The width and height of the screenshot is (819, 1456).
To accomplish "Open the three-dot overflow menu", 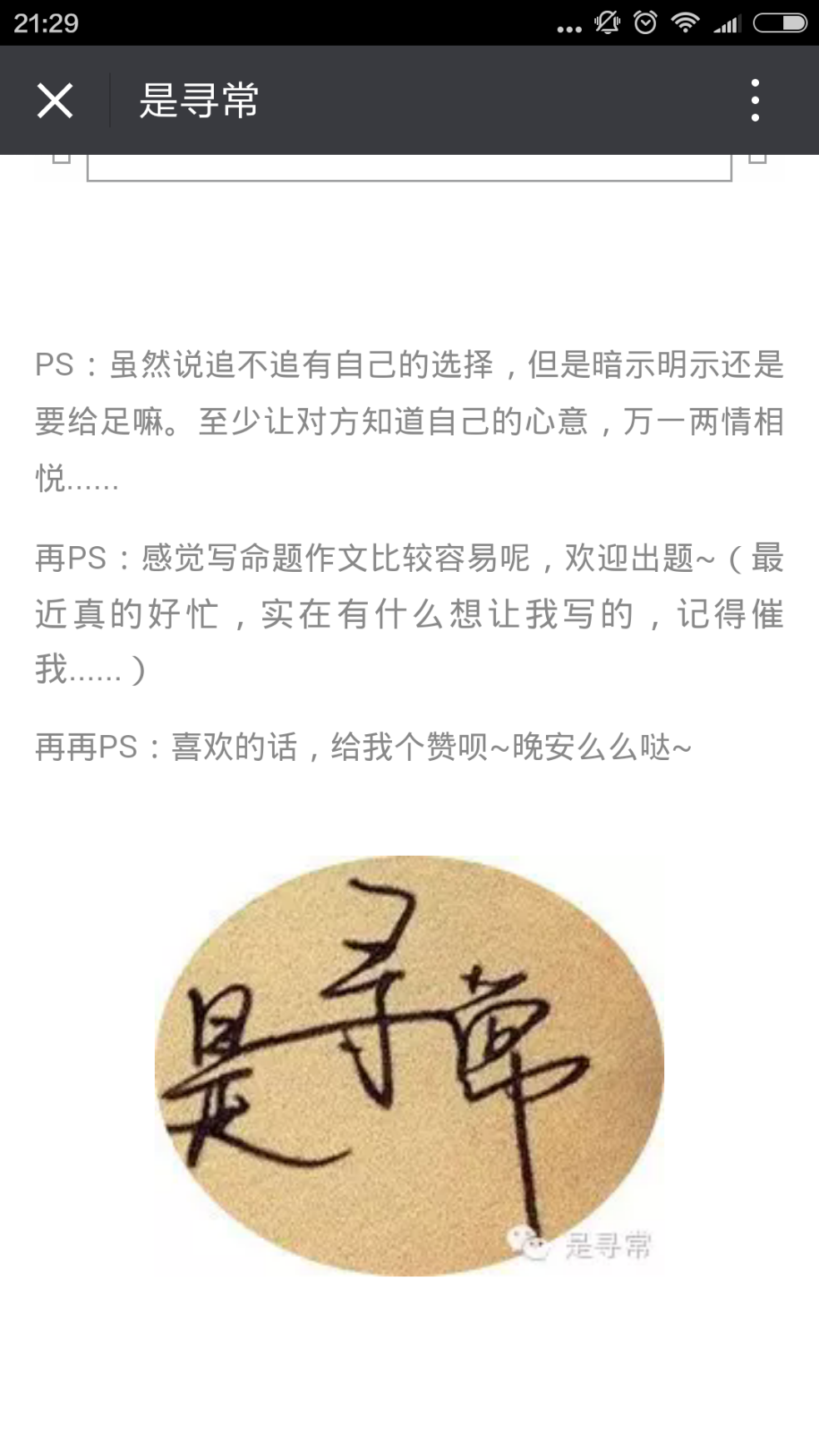I will 755,101.
